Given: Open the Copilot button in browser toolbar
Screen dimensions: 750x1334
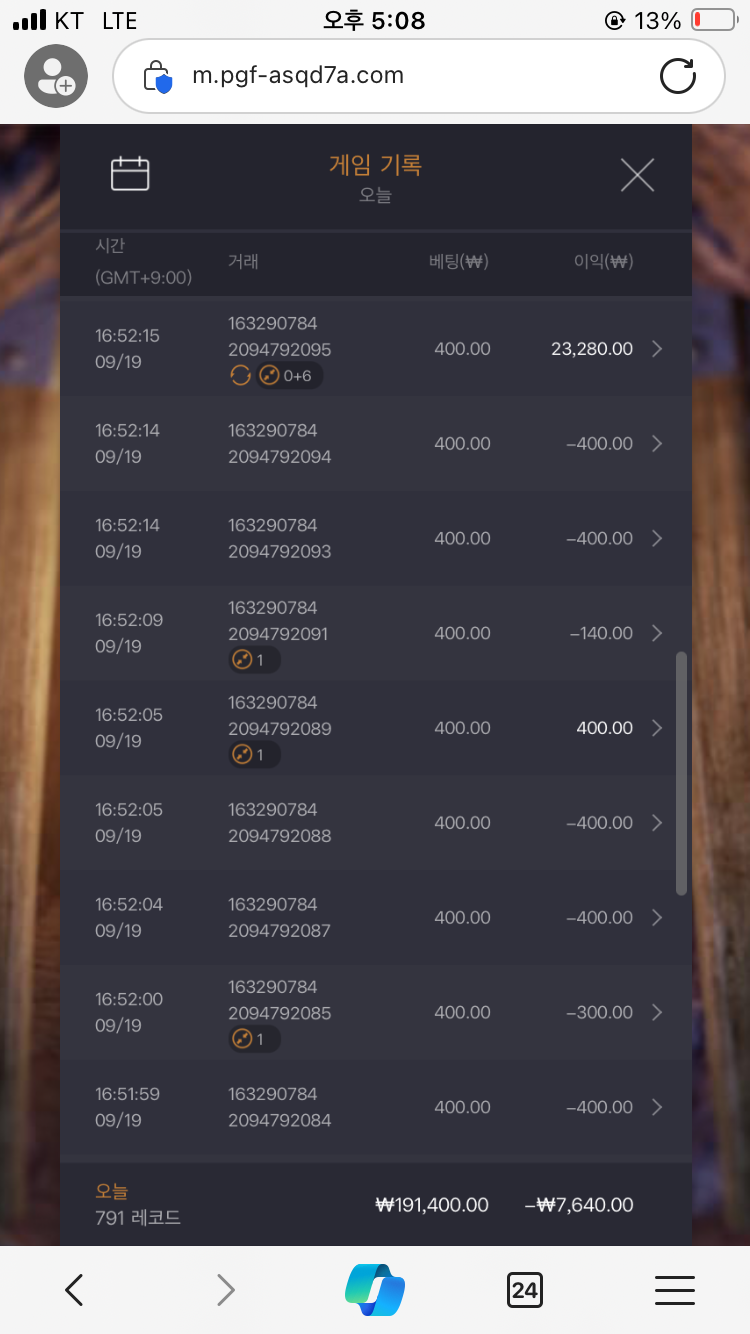Looking at the screenshot, I should click(x=375, y=1290).
